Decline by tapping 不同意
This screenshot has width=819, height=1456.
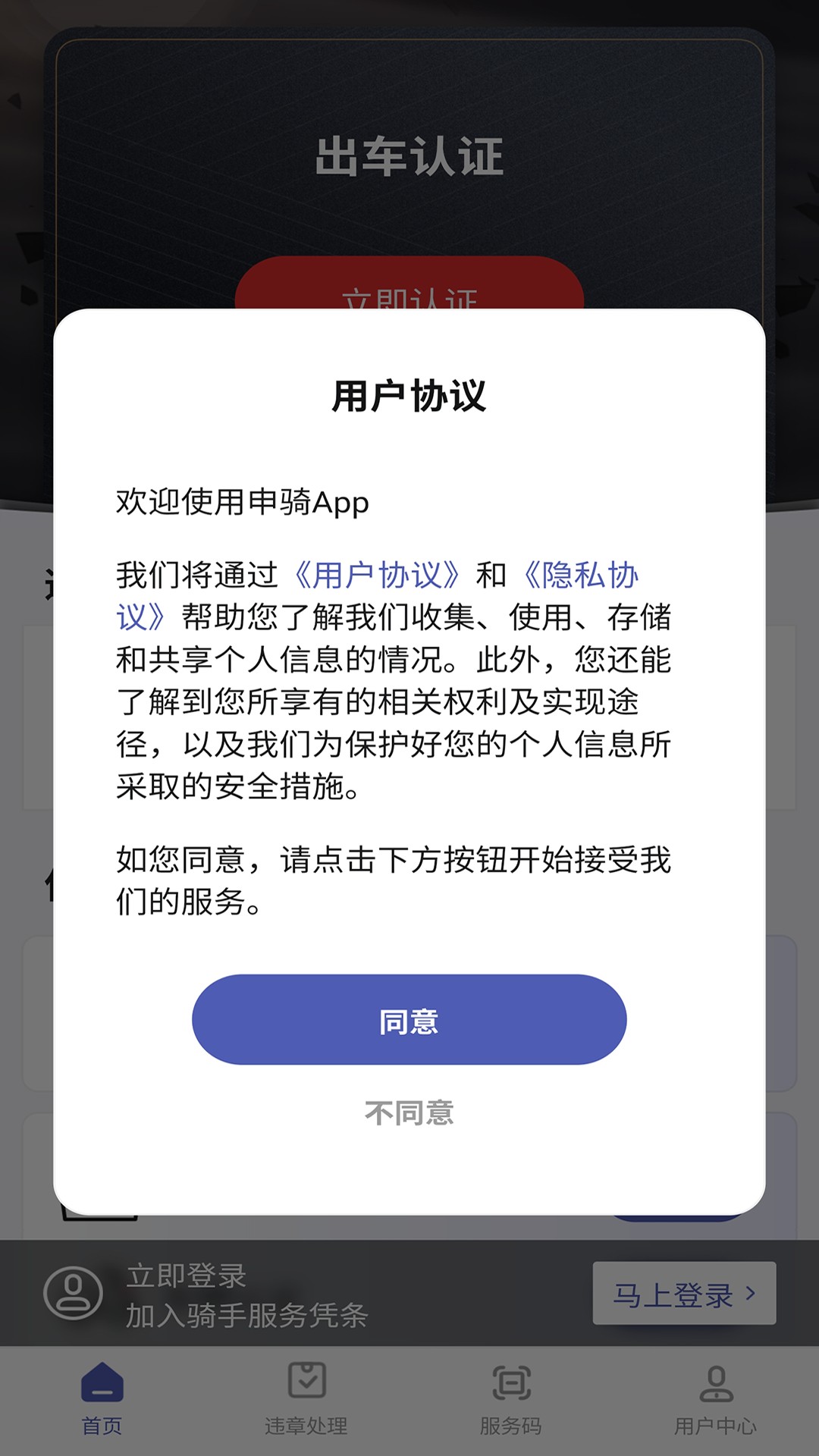(409, 1113)
